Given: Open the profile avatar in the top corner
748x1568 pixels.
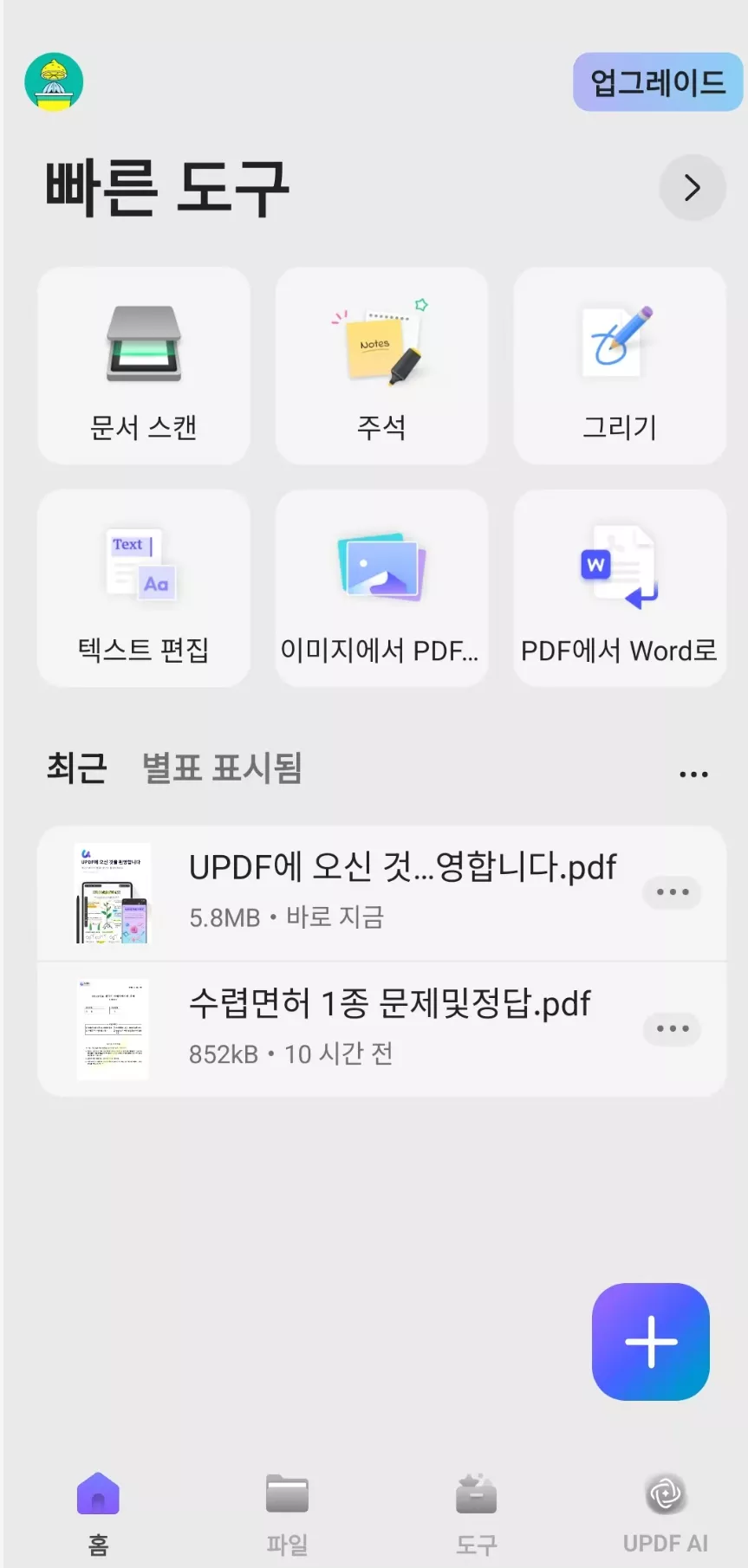Looking at the screenshot, I should point(54,81).
